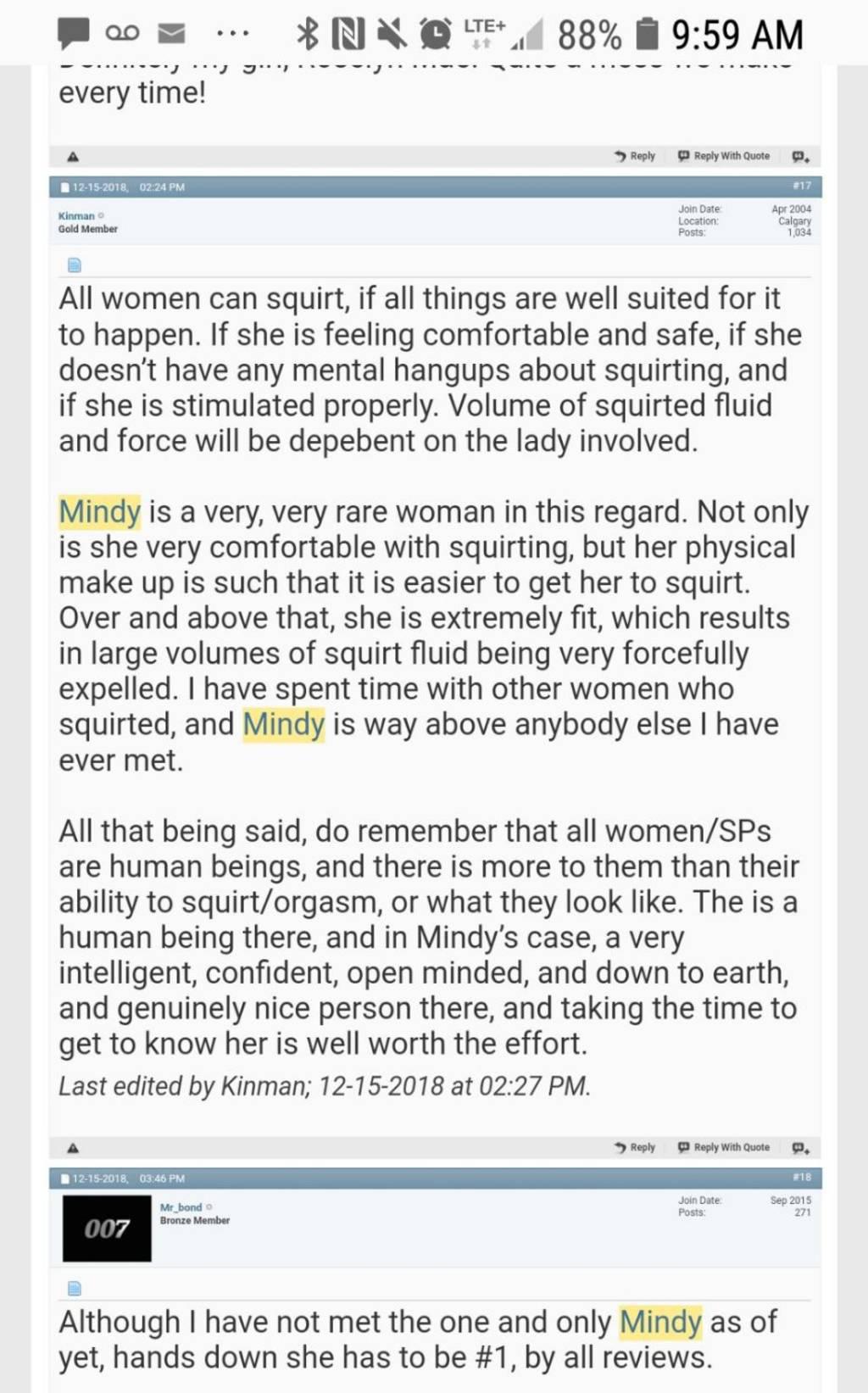Viewport: 868px width, 1393px height.
Task: Open Kinman's user profile link
Action: coord(76,216)
